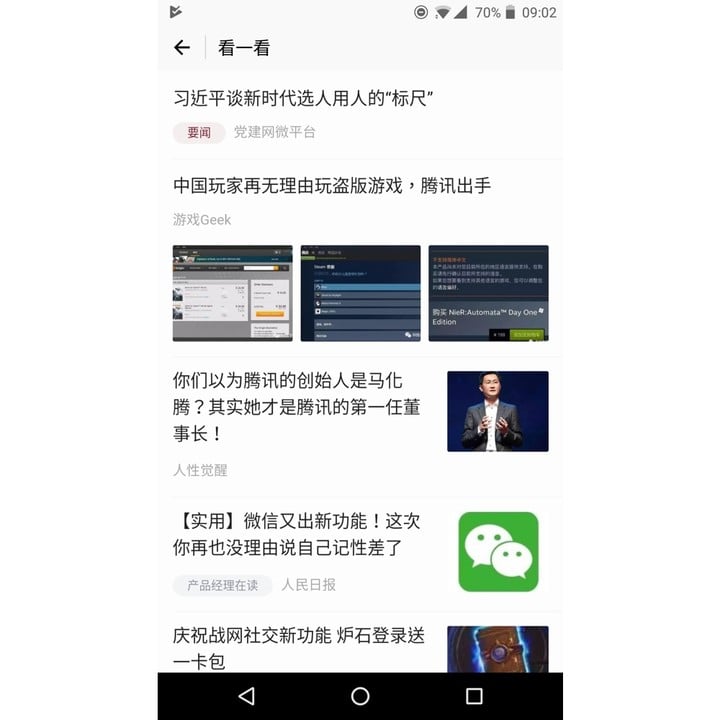View the NieR:Automata image thumbnail

point(488,293)
